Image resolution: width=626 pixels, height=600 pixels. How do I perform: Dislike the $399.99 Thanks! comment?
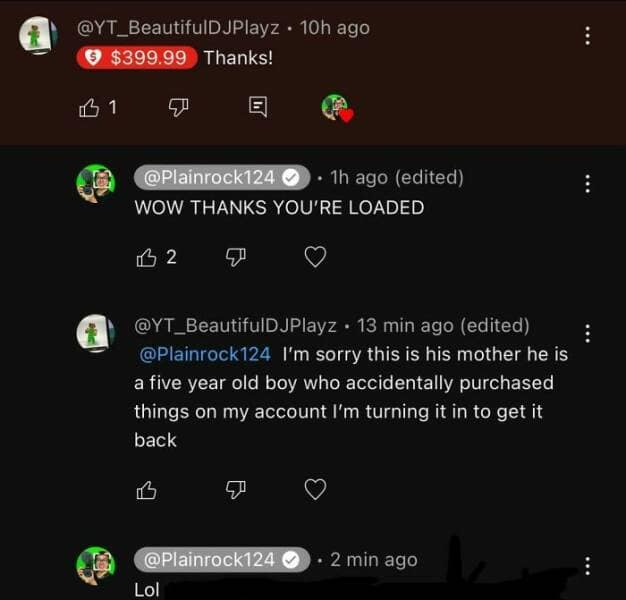tap(178, 108)
